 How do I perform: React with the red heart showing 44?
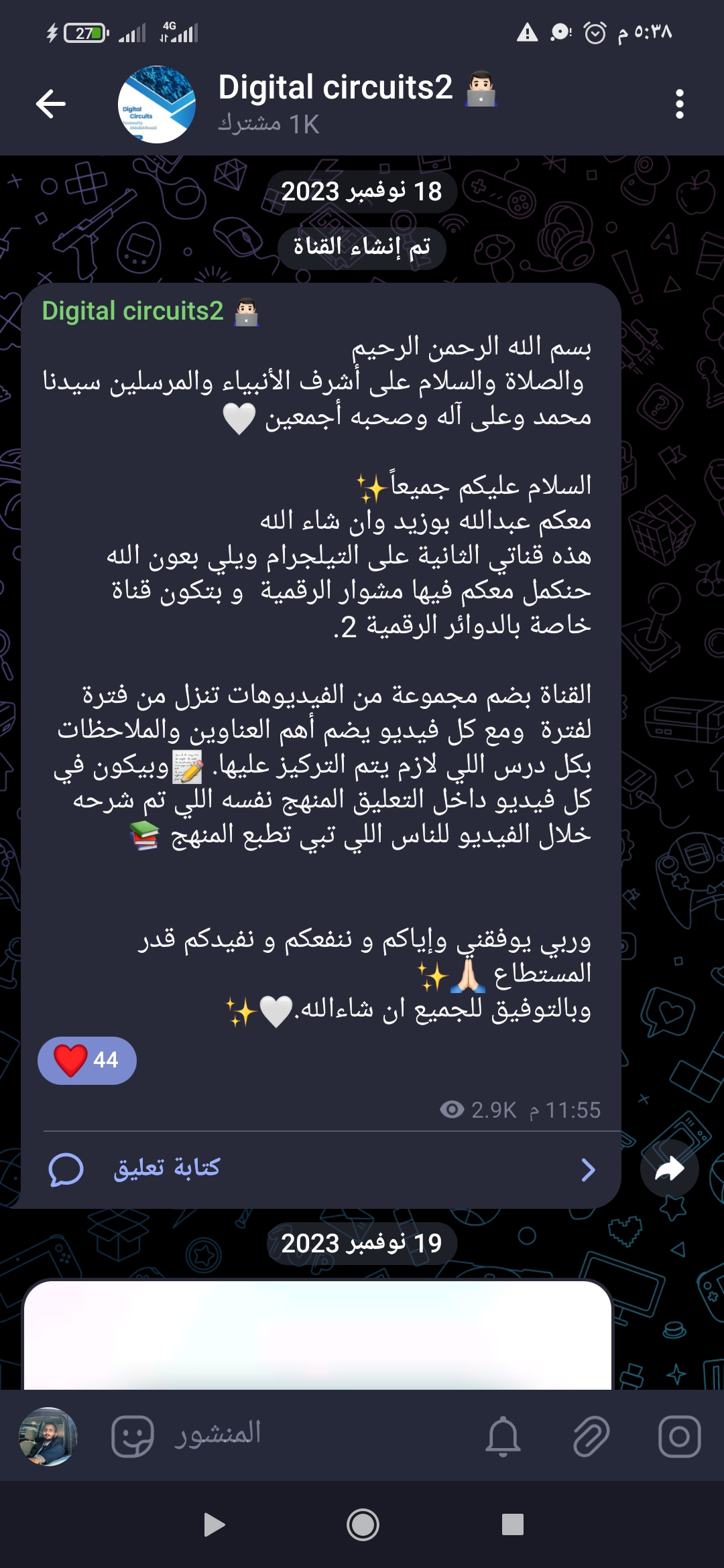point(87,1061)
